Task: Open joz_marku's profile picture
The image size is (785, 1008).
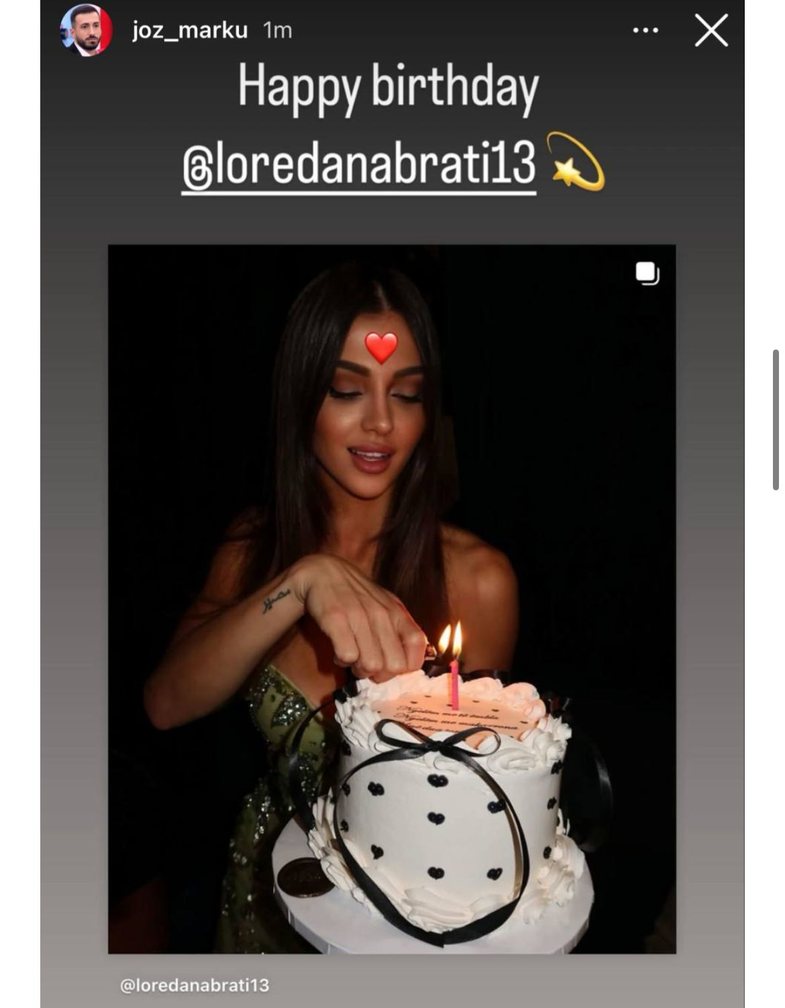Action: tap(86, 30)
